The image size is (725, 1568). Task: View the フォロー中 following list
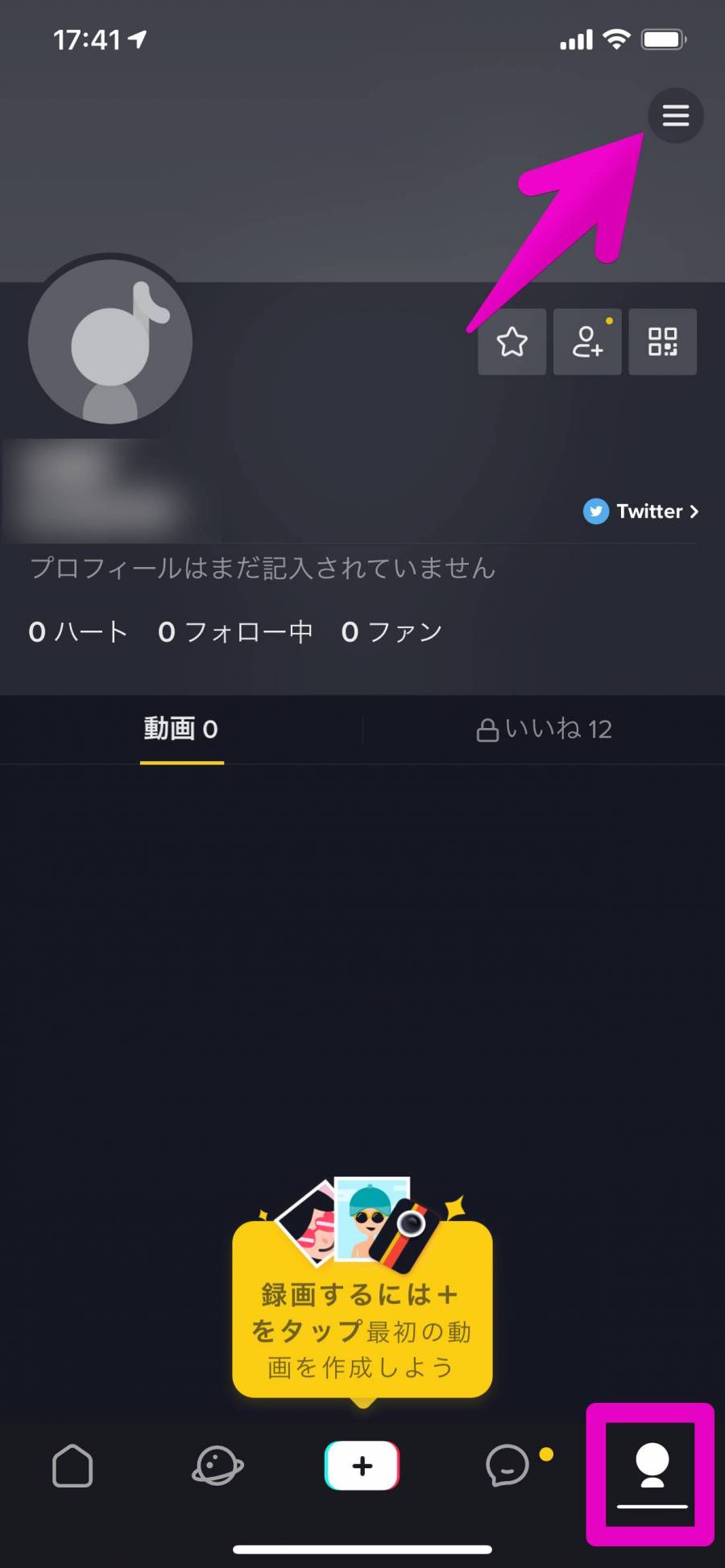(x=235, y=632)
